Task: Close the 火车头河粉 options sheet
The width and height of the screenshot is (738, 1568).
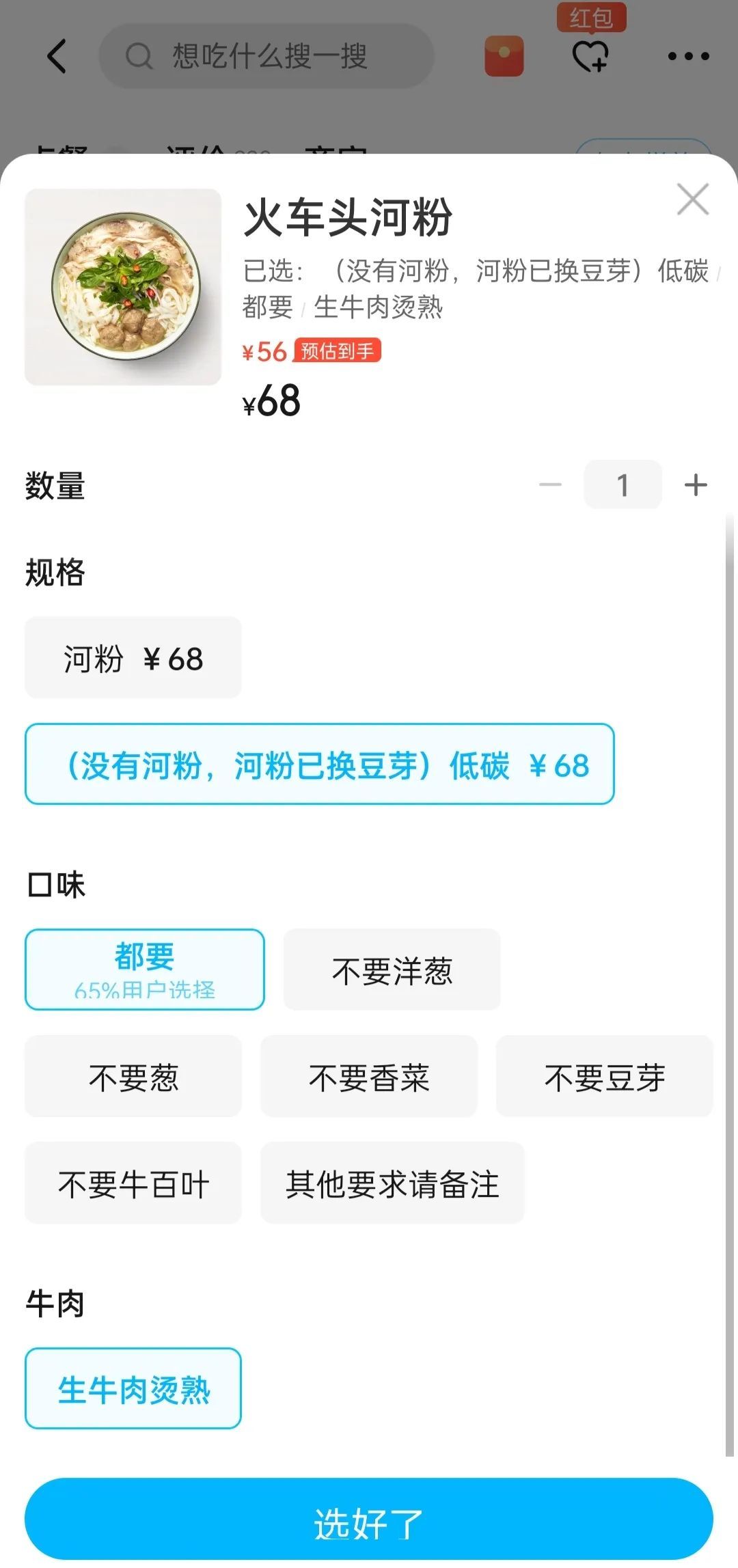Action: click(x=693, y=200)
